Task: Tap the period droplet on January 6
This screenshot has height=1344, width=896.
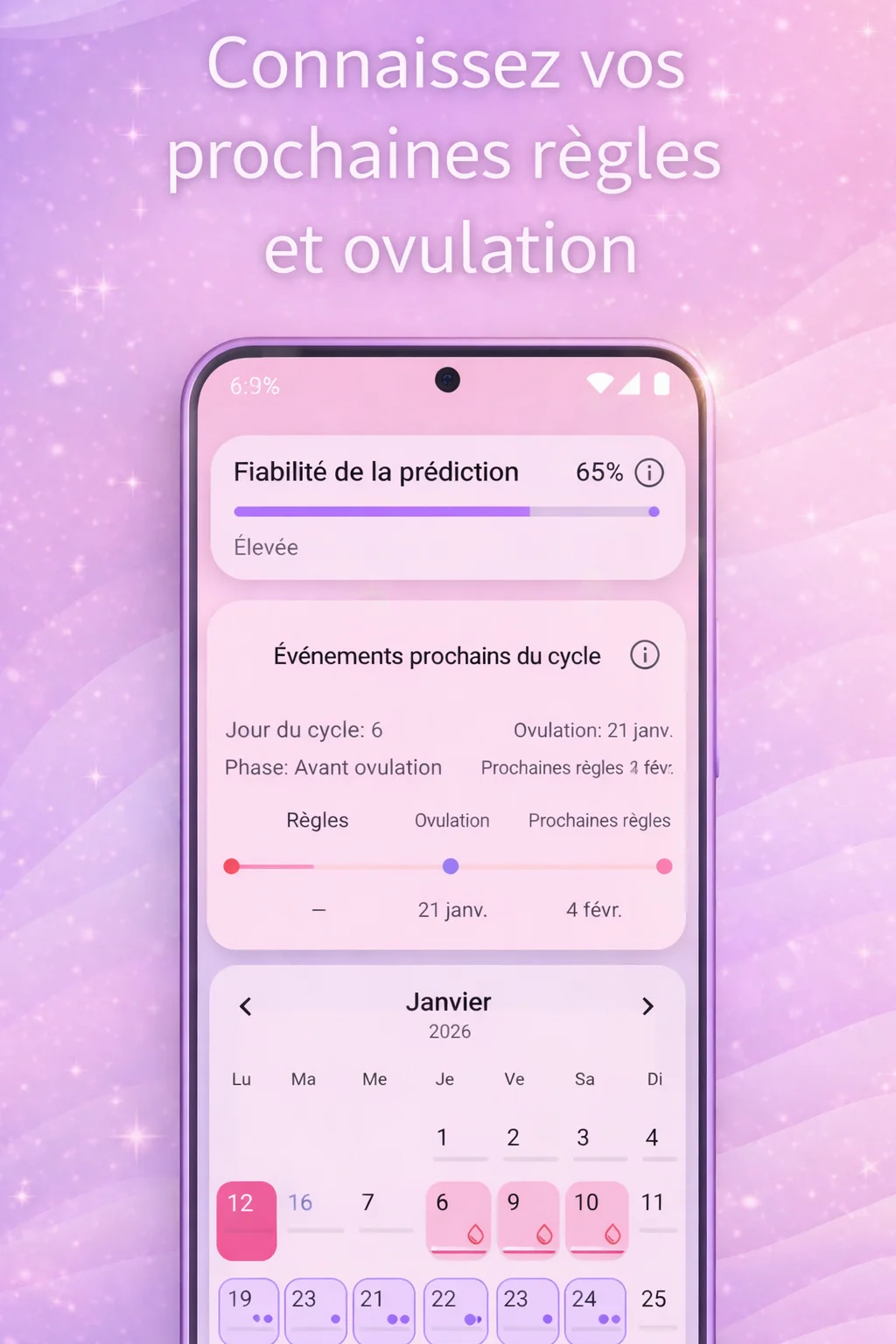Action: 475,1232
